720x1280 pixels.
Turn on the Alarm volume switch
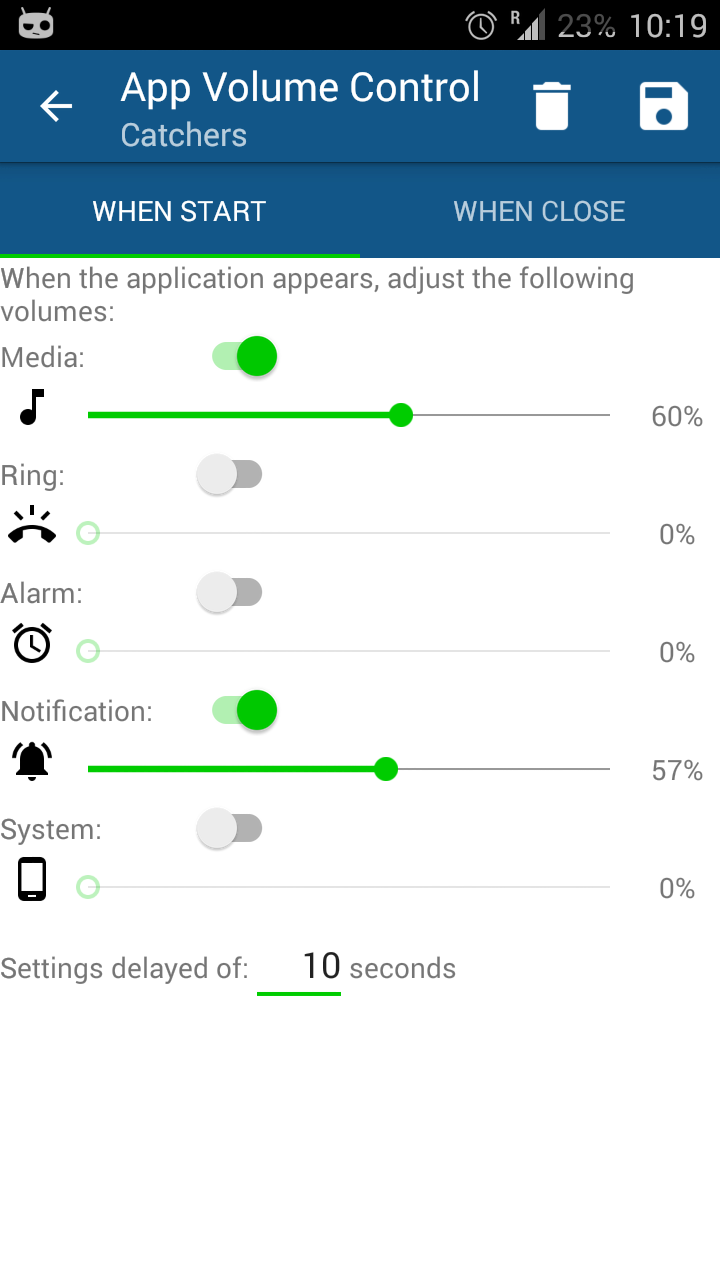tap(230, 592)
